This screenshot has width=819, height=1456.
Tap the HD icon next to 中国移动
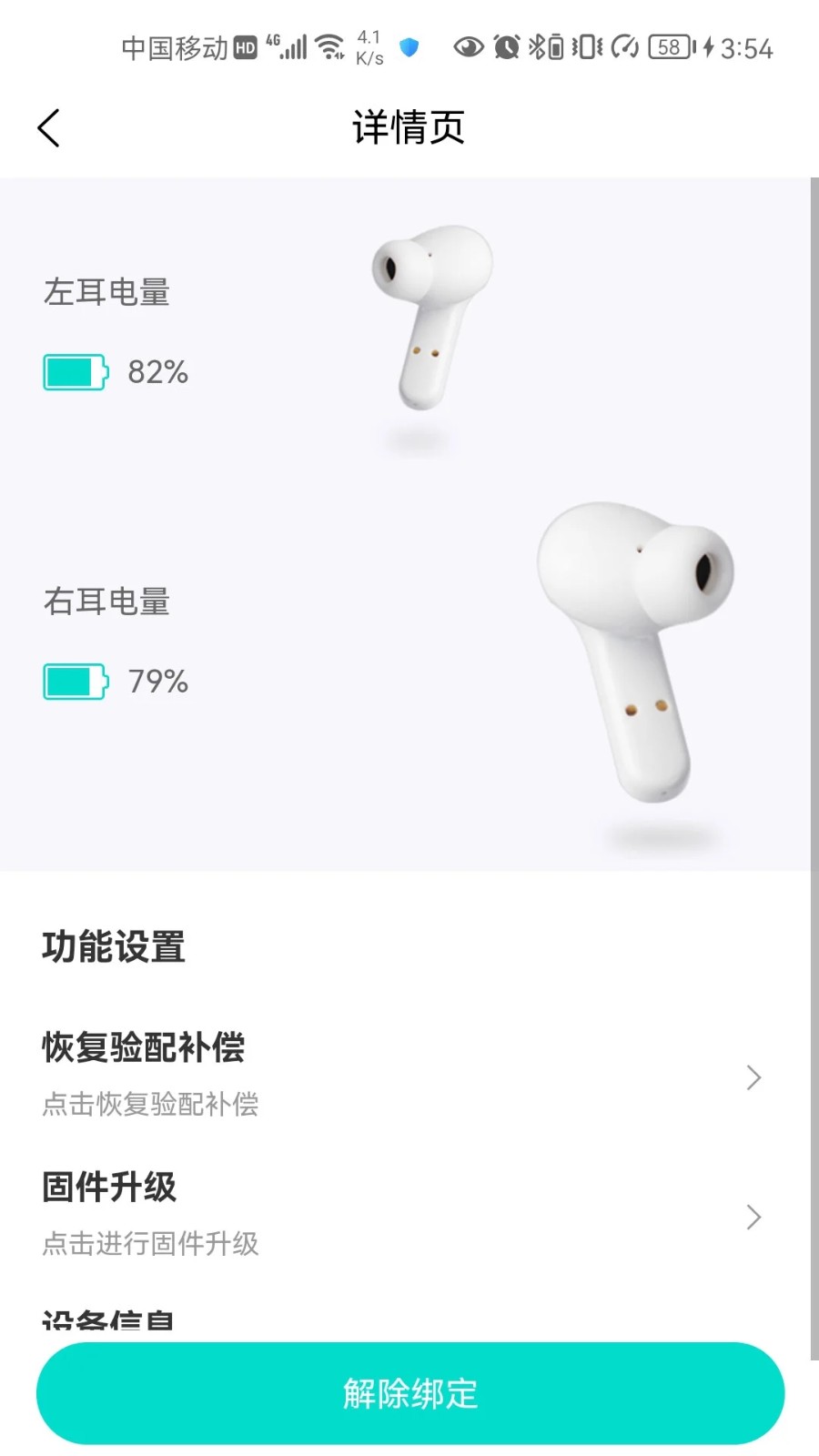(x=244, y=45)
